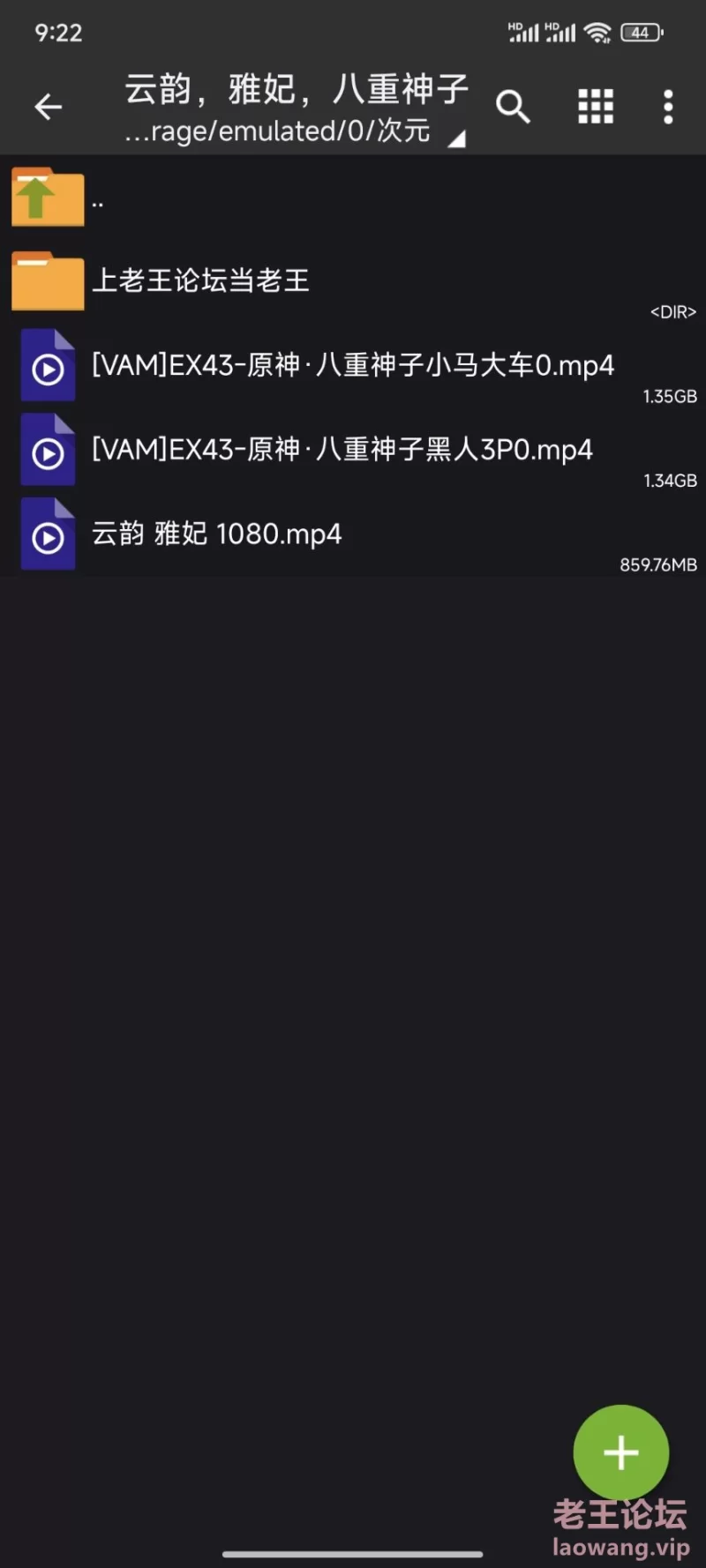Open the 1.35GB mp4 video file
The height and width of the screenshot is (1568, 706).
pyautogui.click(x=353, y=365)
